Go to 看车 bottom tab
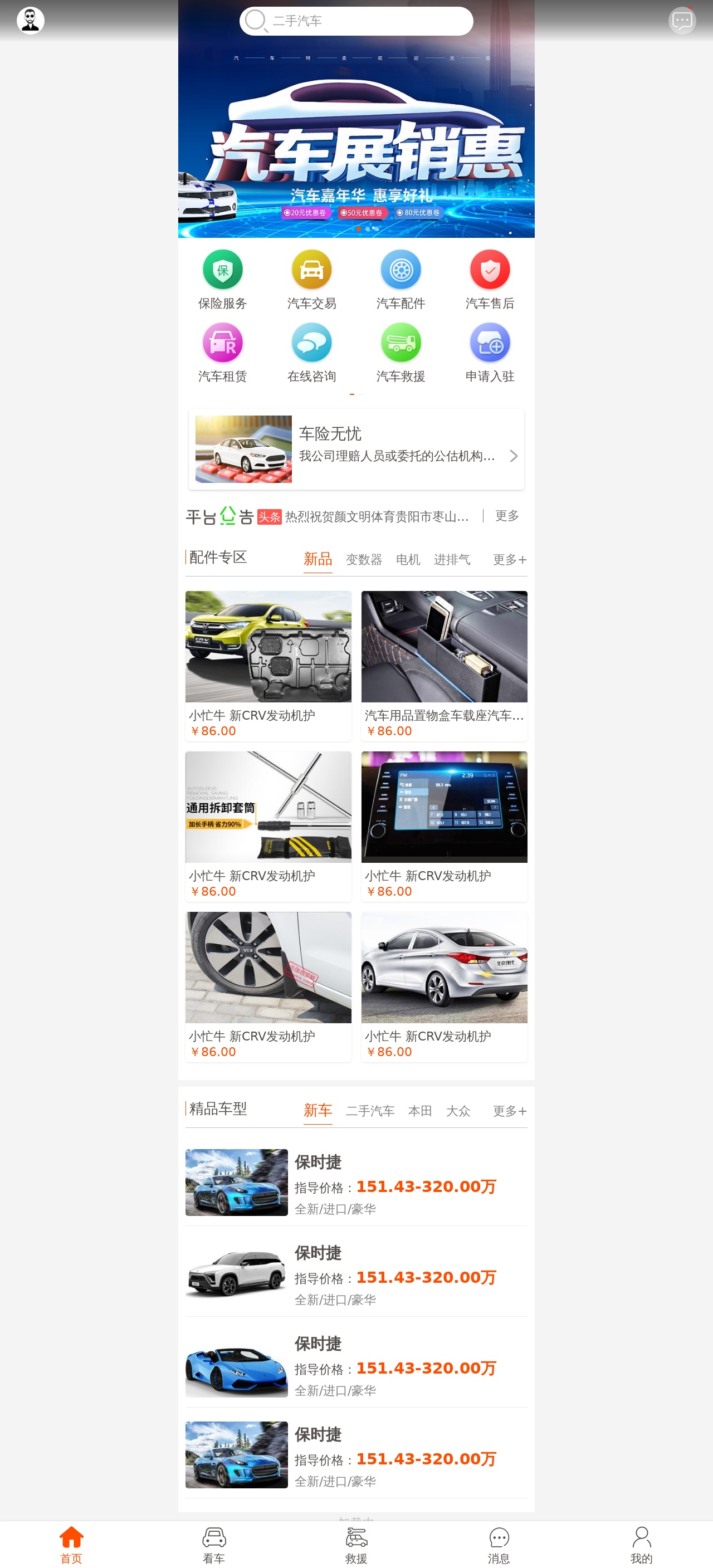Viewport: 713px width, 1568px height. coord(214,1545)
